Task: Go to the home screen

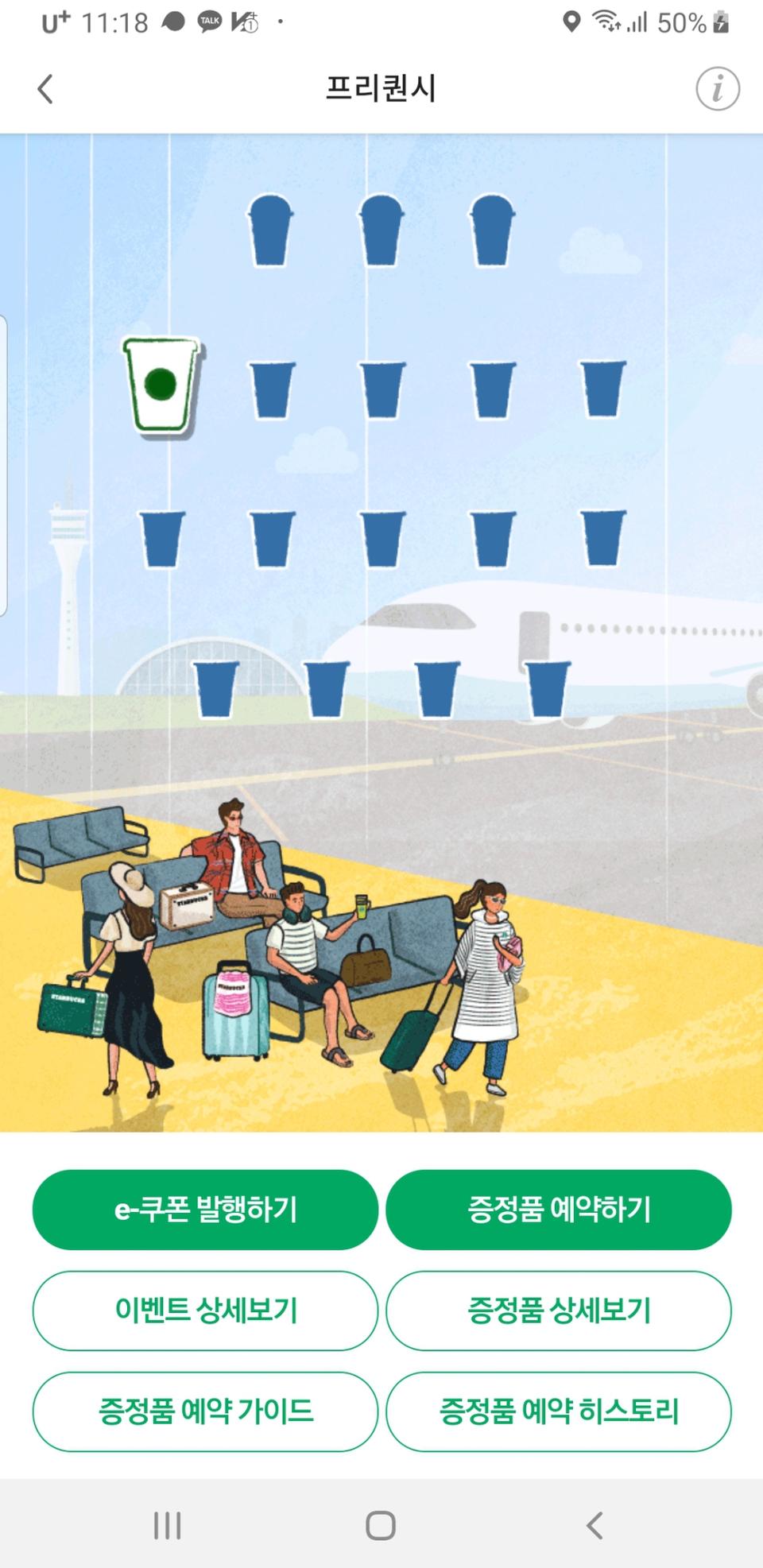Action: pos(381,1525)
